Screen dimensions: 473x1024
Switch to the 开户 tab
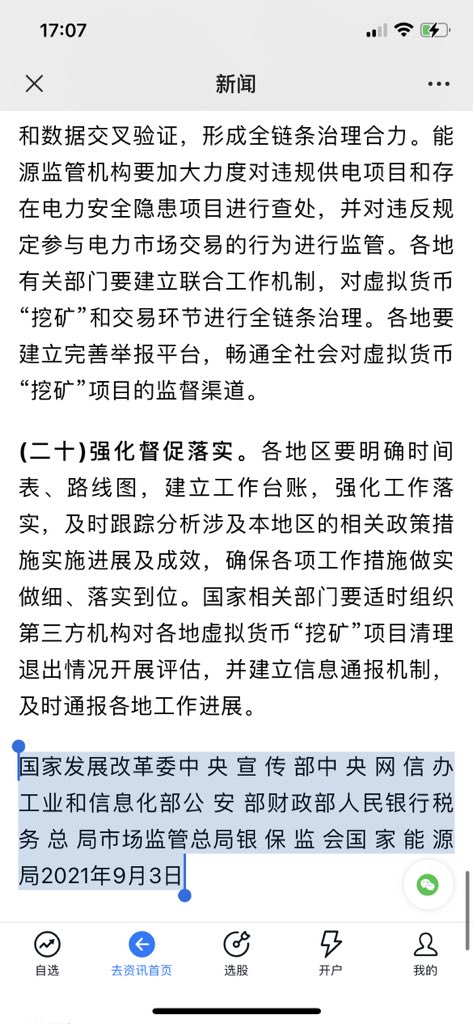(331, 953)
